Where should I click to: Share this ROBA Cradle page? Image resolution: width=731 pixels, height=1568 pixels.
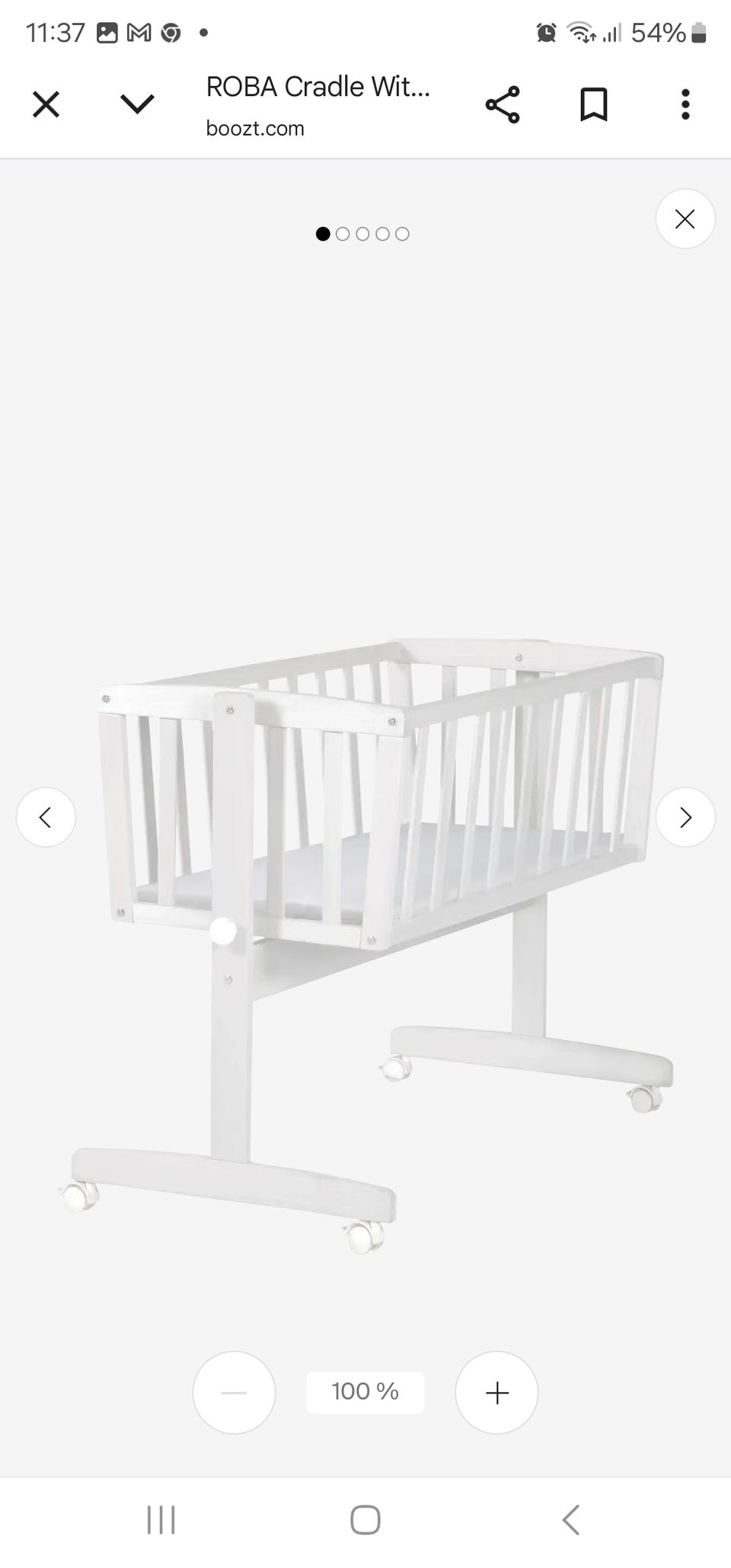click(x=503, y=104)
